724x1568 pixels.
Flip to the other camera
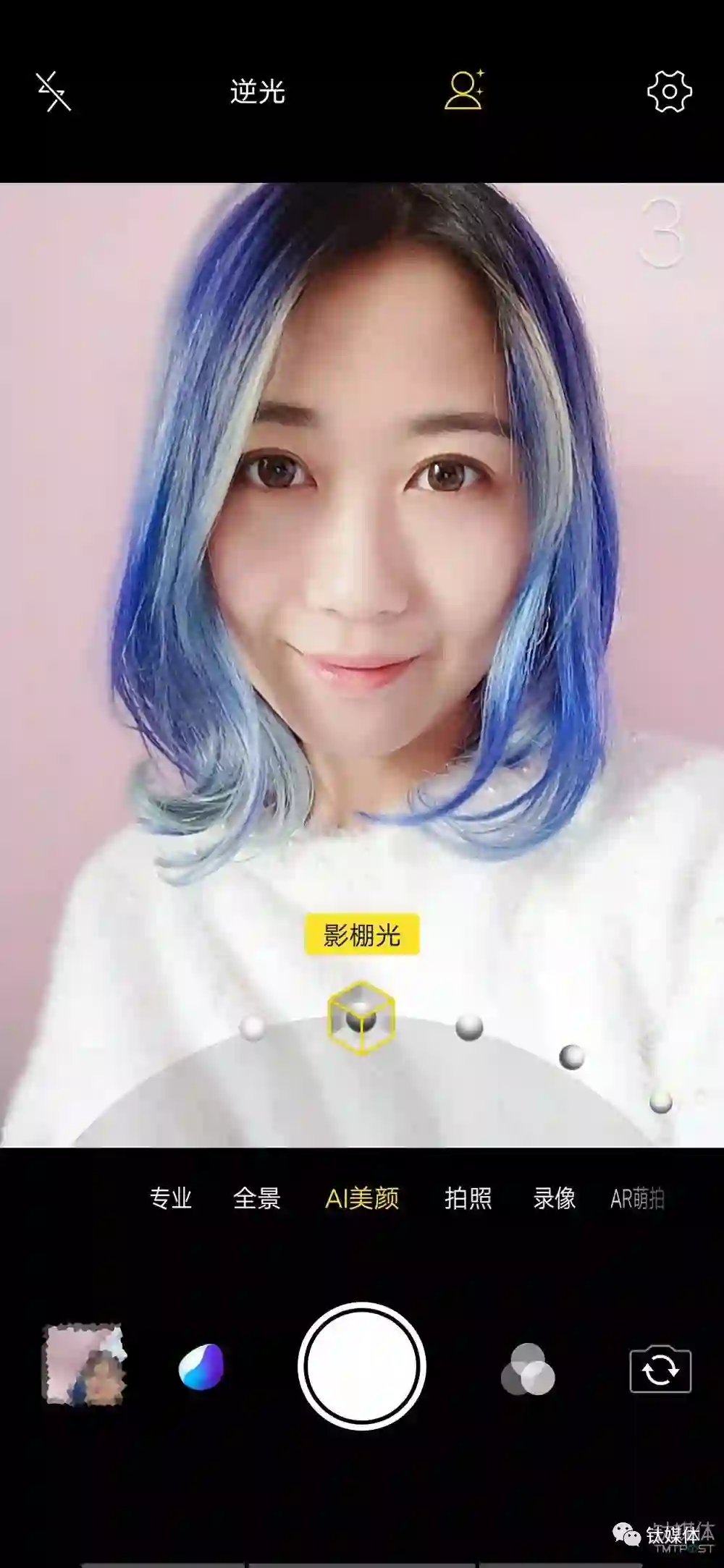point(660,1369)
